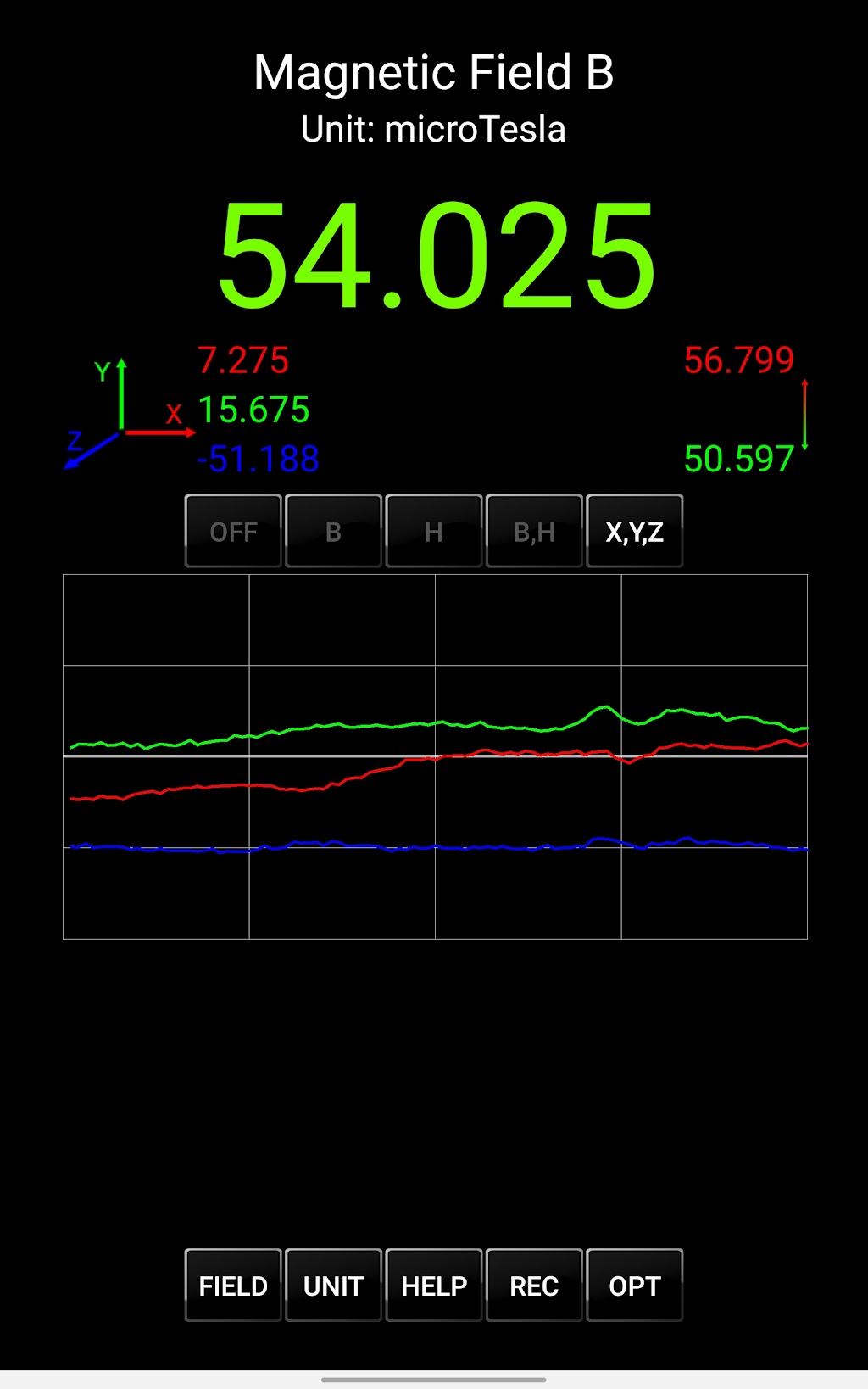The image size is (868, 1389).
Task: Start recording with REC
Action: (x=534, y=1286)
